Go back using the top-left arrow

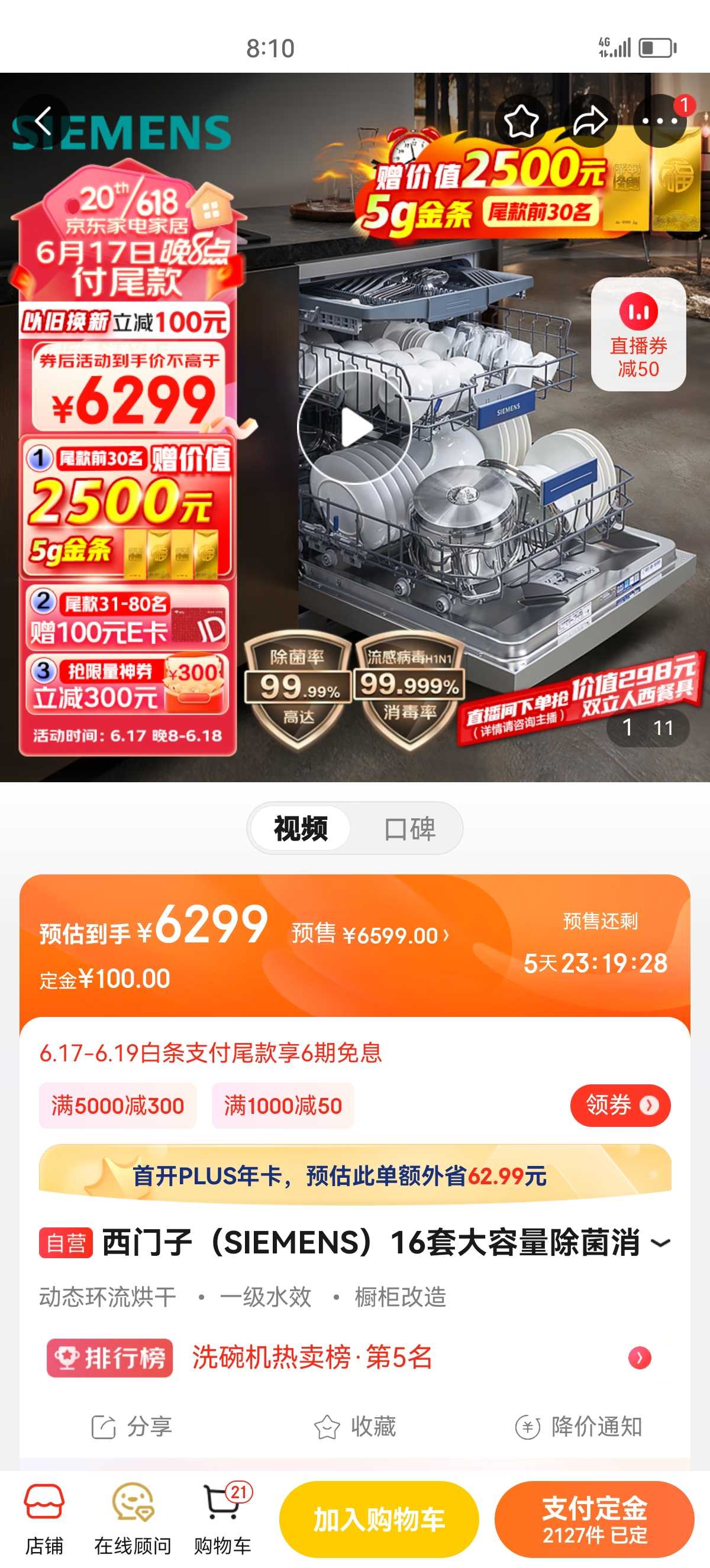43,121
